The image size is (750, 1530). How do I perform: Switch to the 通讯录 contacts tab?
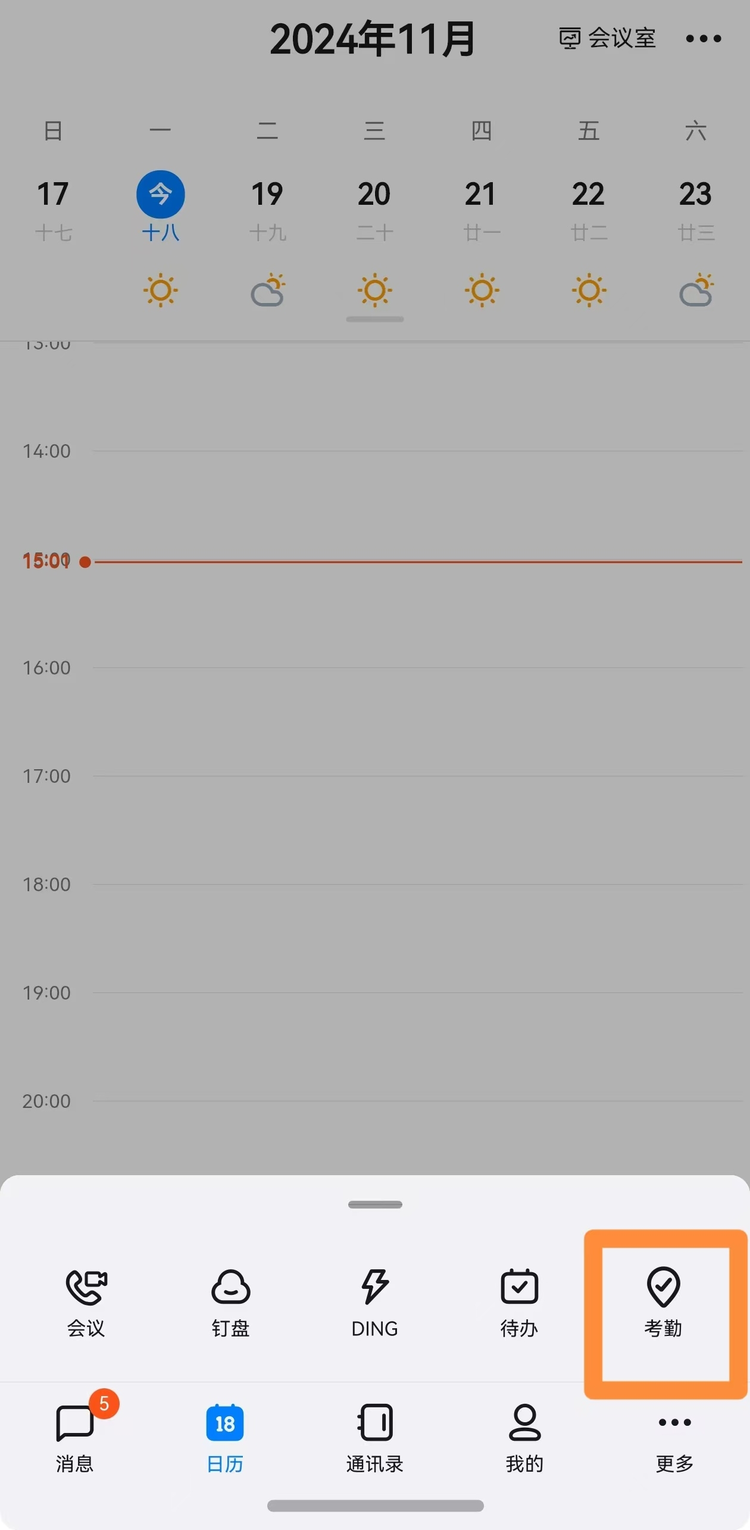click(x=375, y=1437)
